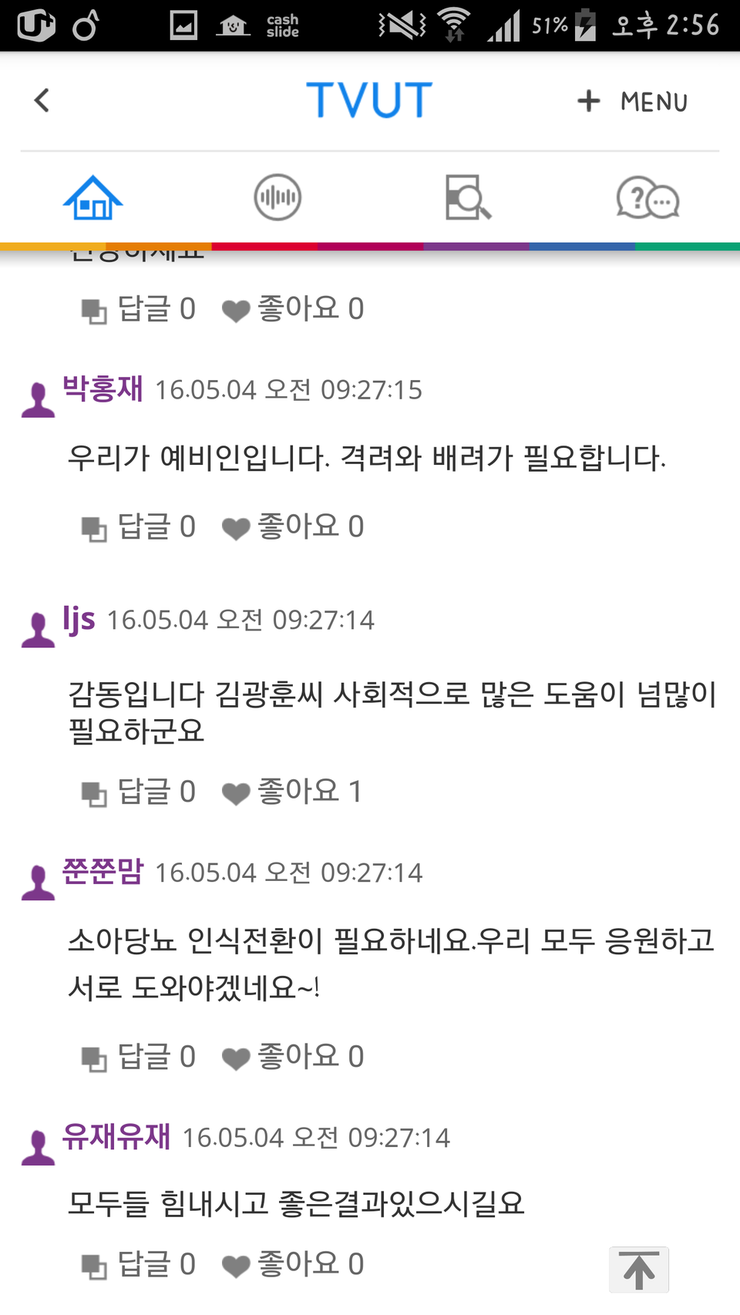Jump to top with the arrow button

(x=639, y=1269)
